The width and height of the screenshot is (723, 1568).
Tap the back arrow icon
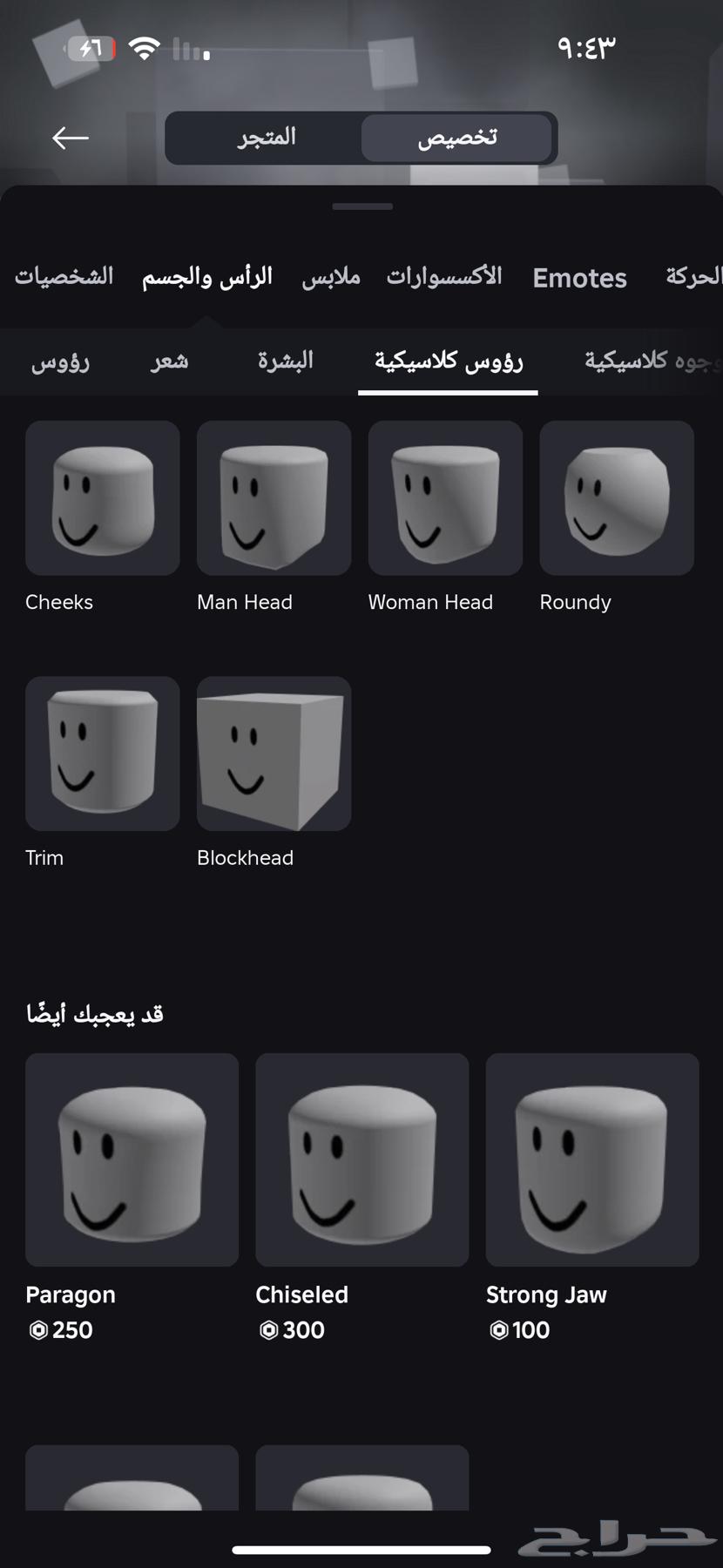[x=70, y=138]
